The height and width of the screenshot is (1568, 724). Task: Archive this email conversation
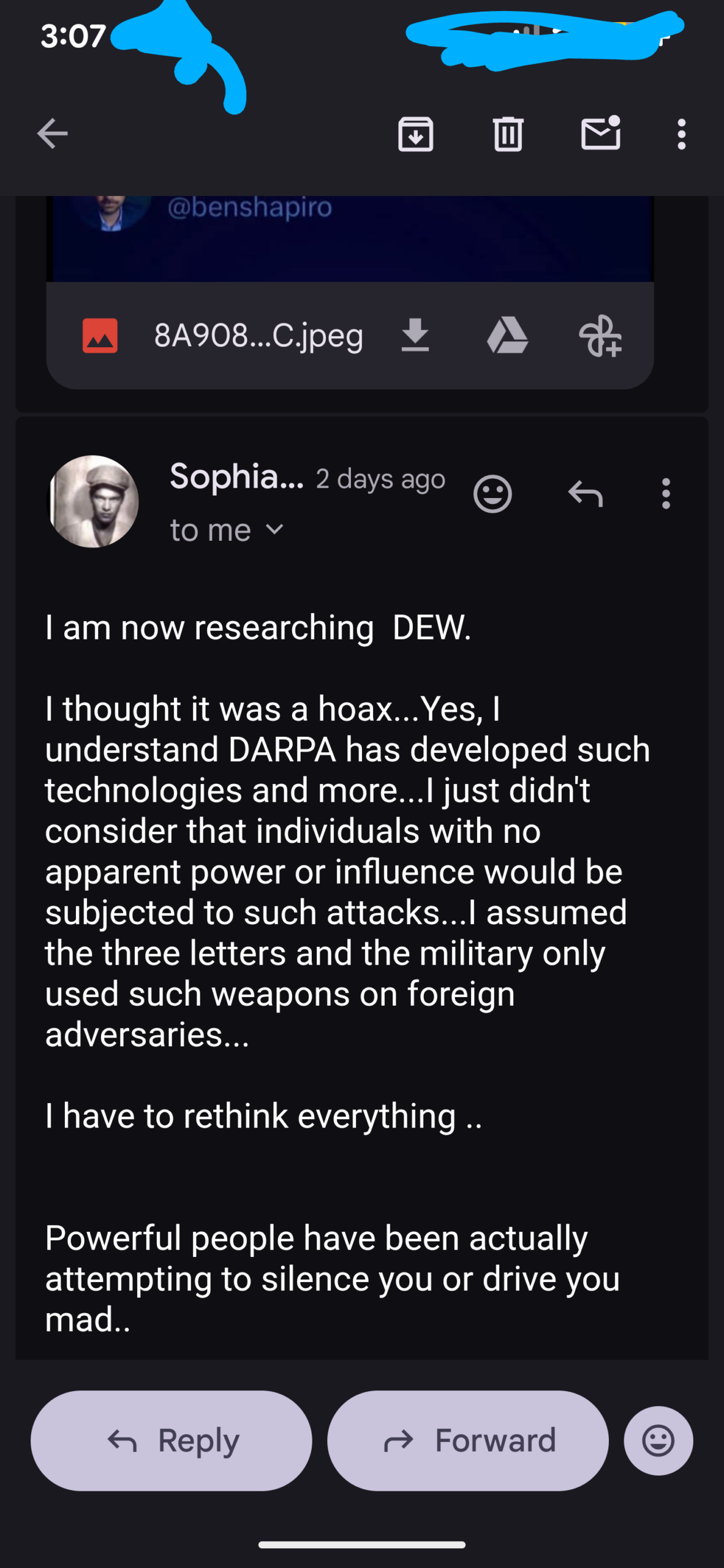tap(416, 134)
